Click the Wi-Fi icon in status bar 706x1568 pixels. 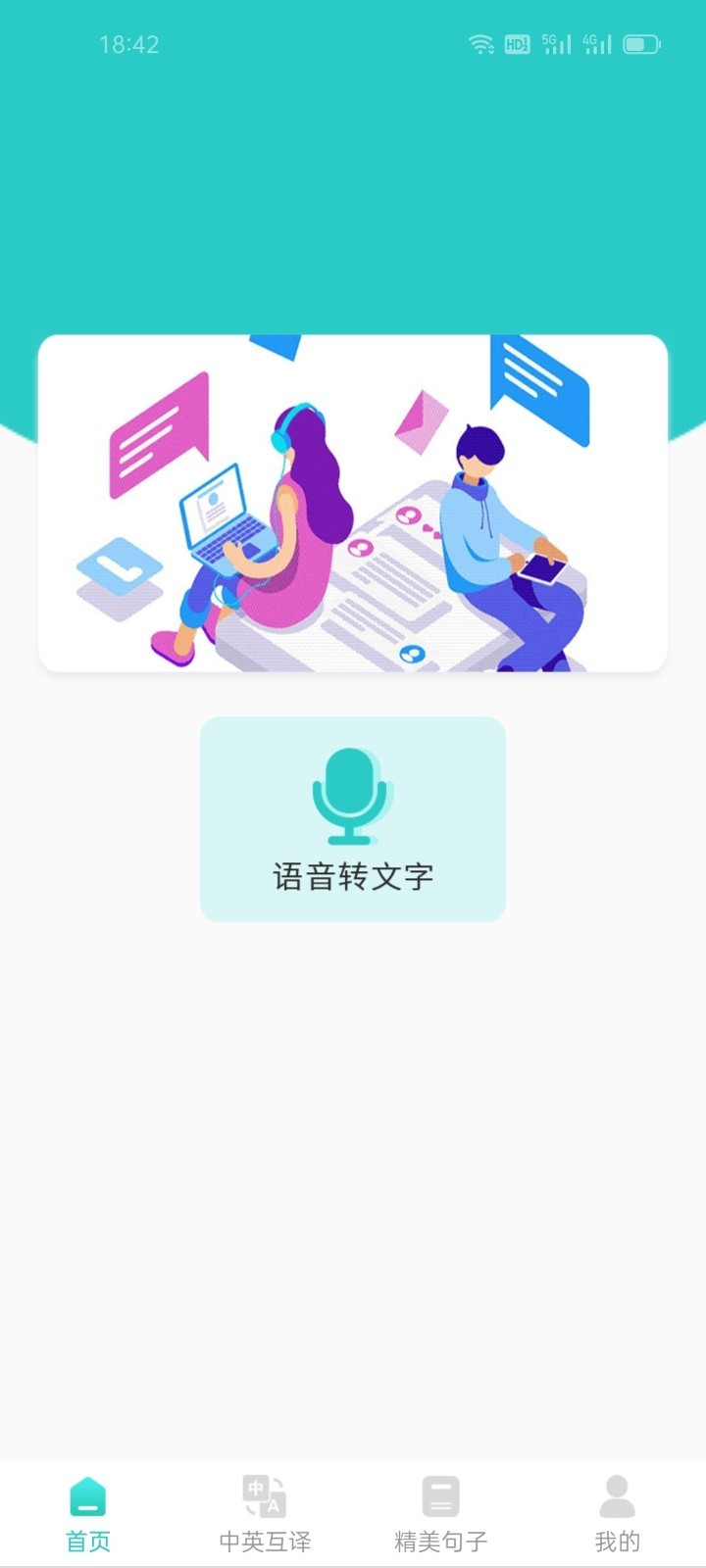(x=479, y=43)
